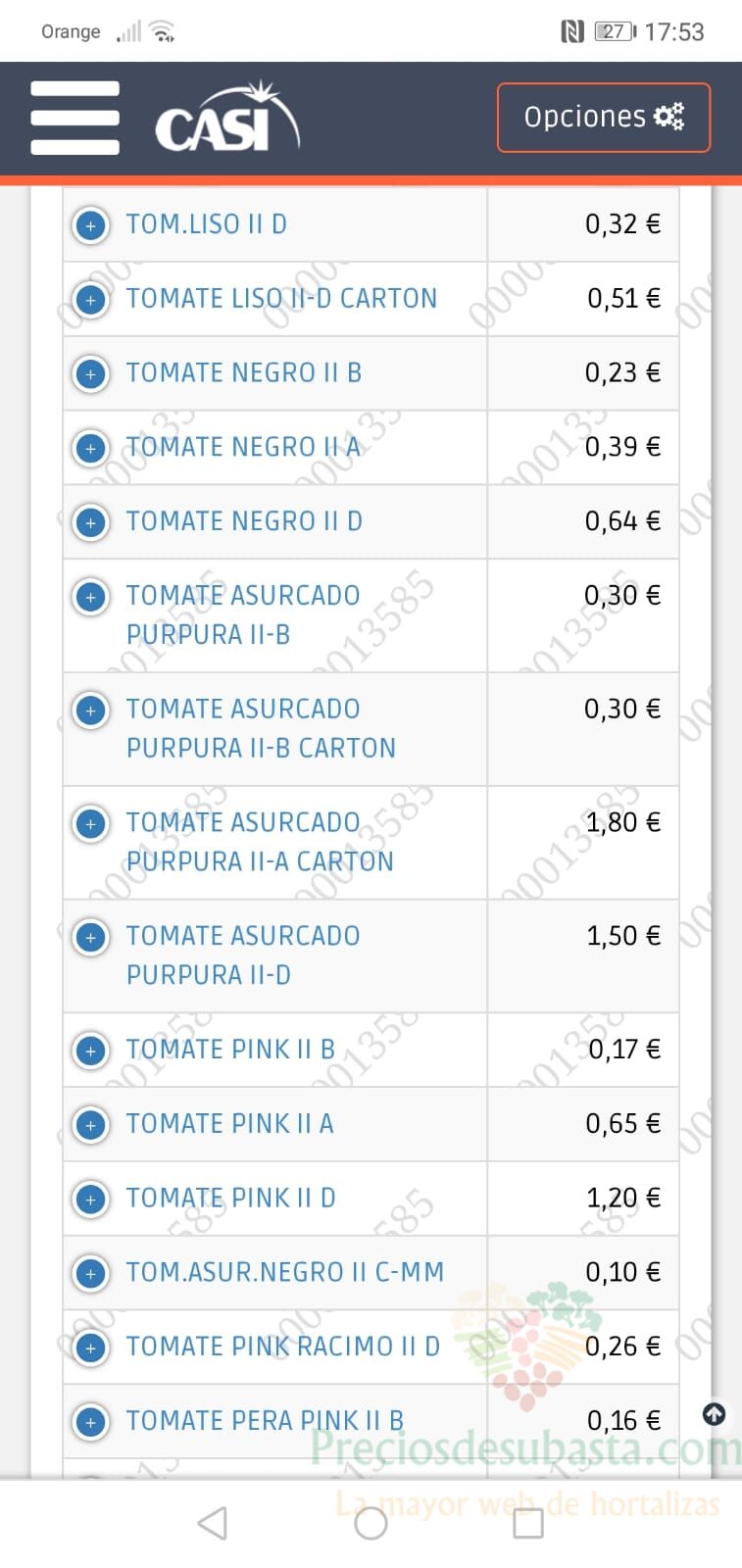The image size is (742, 1568).
Task: Expand TOMATE PERA PINK II B row
Action: [x=91, y=1422]
